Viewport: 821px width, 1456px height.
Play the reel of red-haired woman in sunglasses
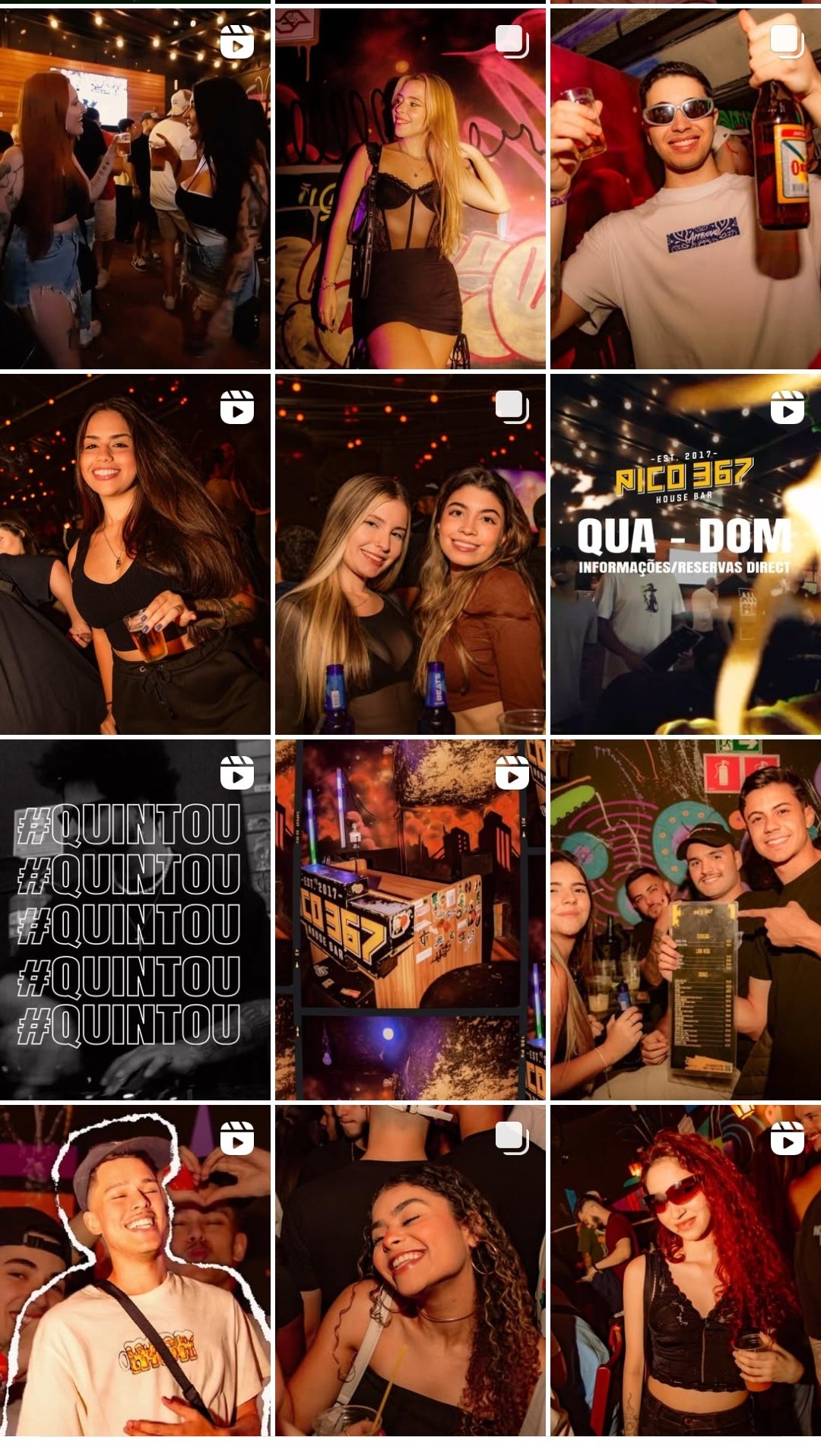click(686, 1271)
